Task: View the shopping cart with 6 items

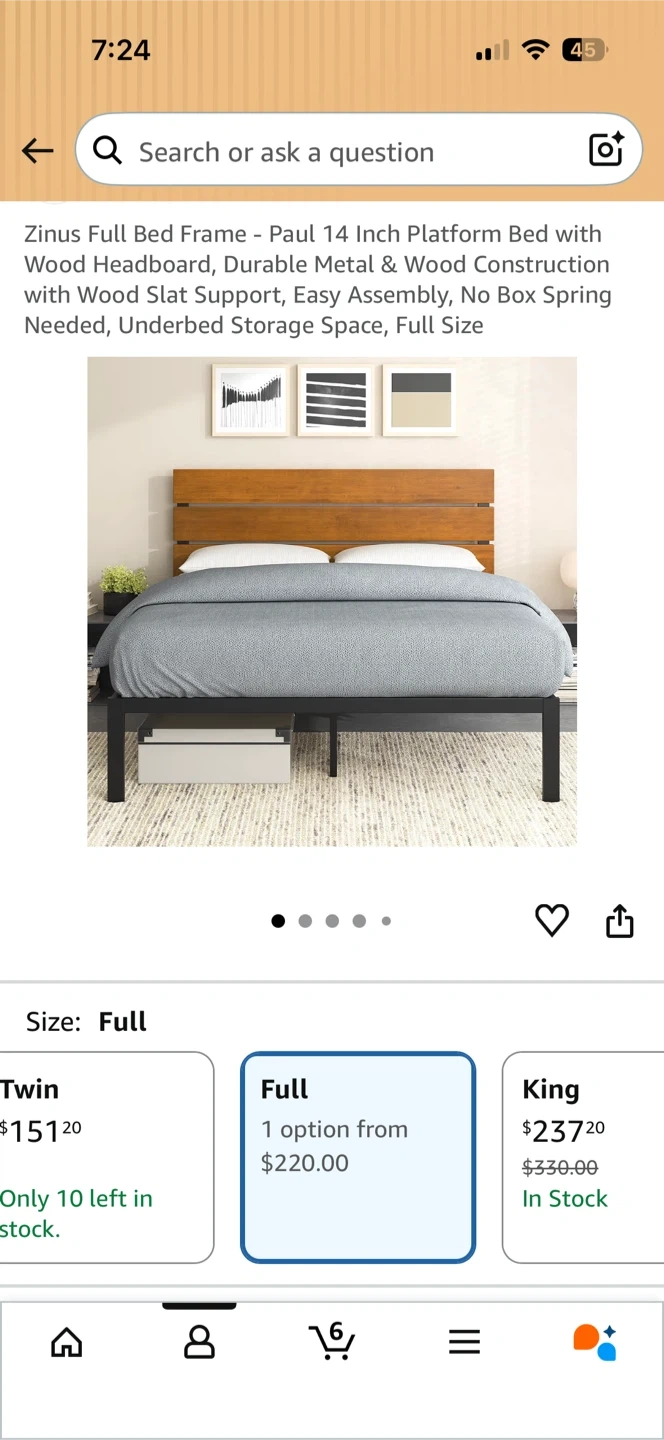Action: pyautogui.click(x=332, y=1340)
